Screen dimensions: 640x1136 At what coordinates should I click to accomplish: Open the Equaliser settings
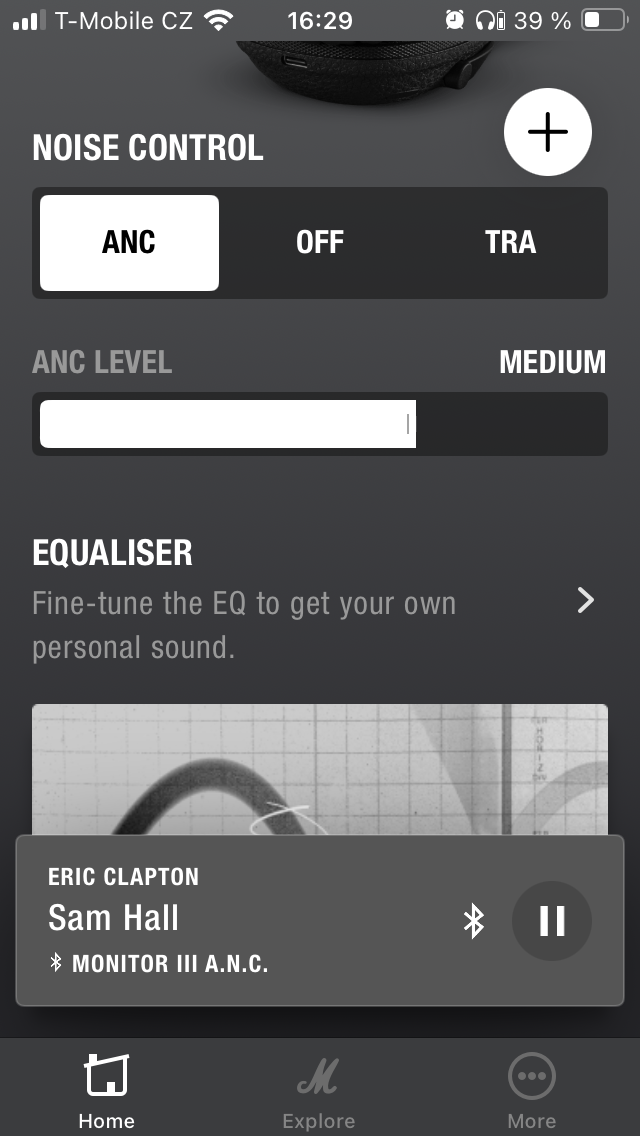tap(320, 601)
